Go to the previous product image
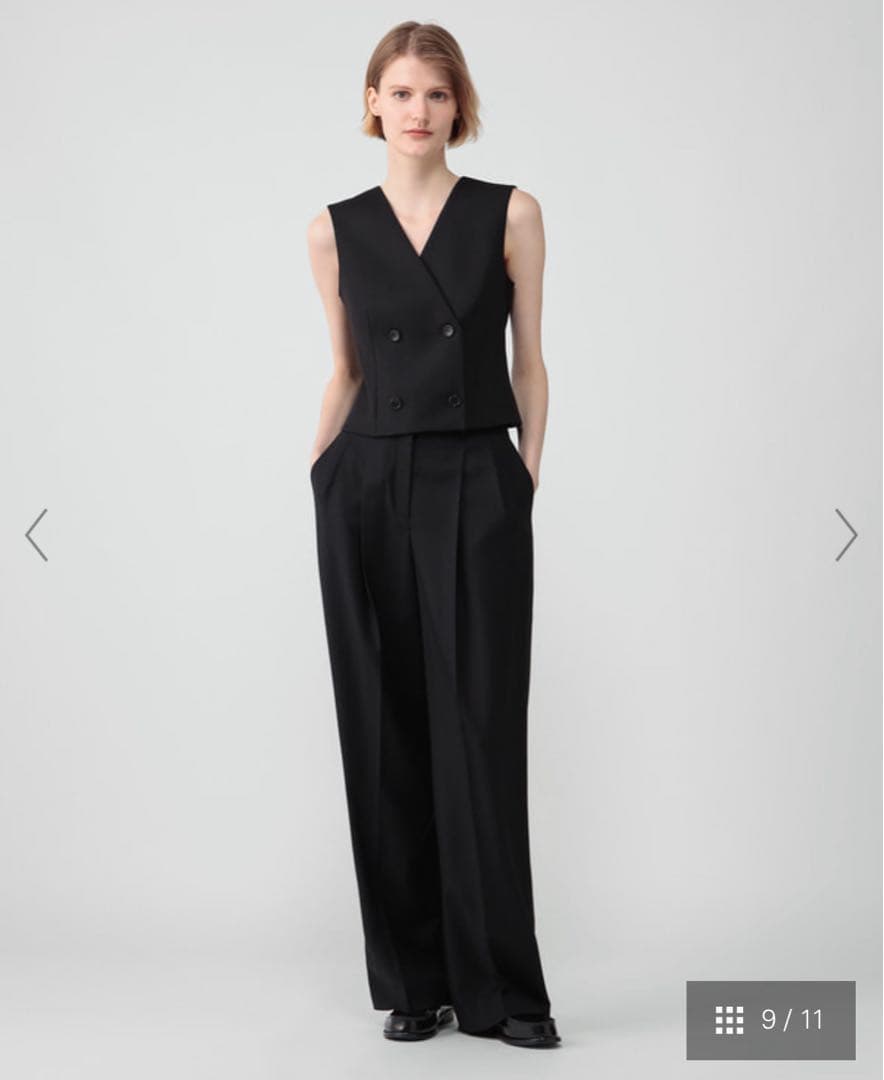Screen dimensions: 884x1080 click(x=36, y=535)
